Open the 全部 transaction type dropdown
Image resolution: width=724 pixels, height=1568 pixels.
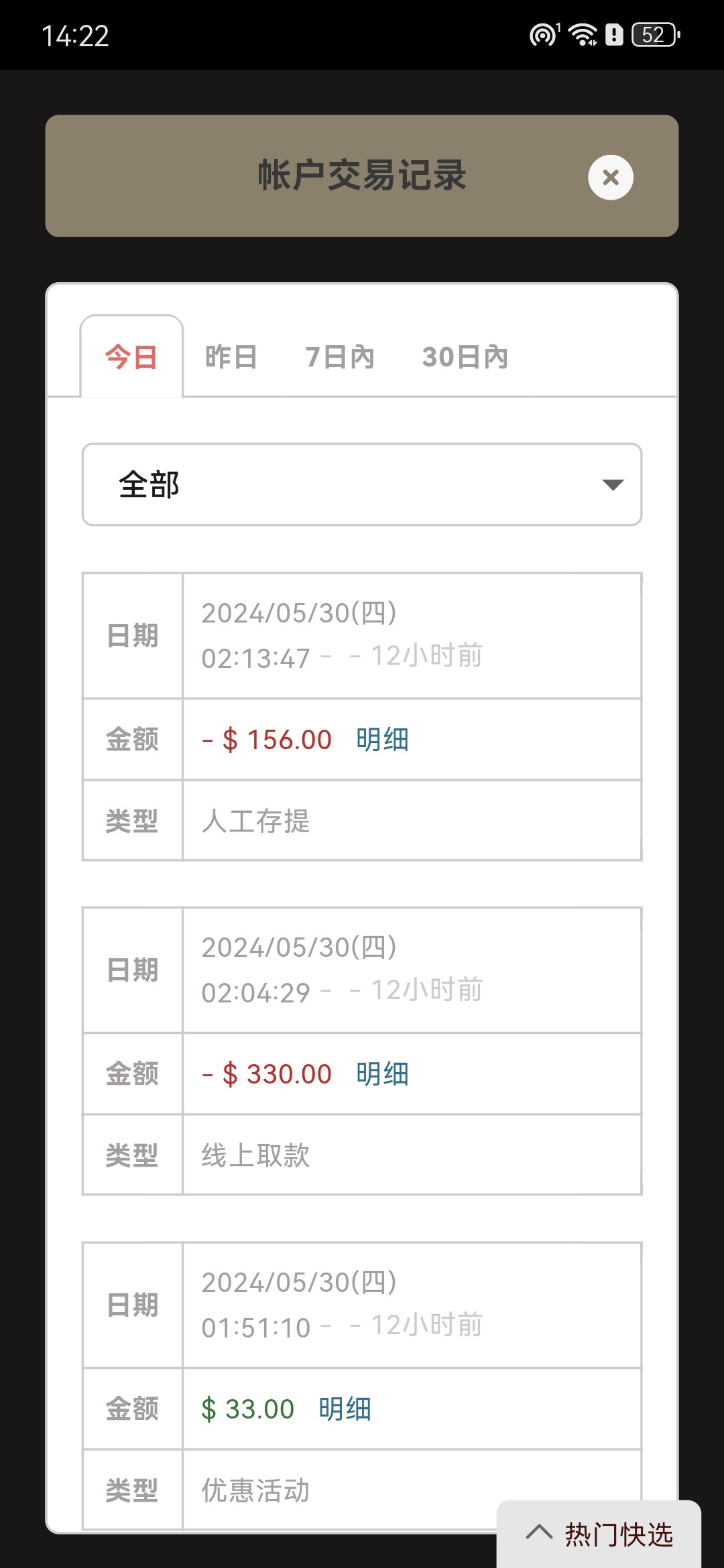pos(362,484)
